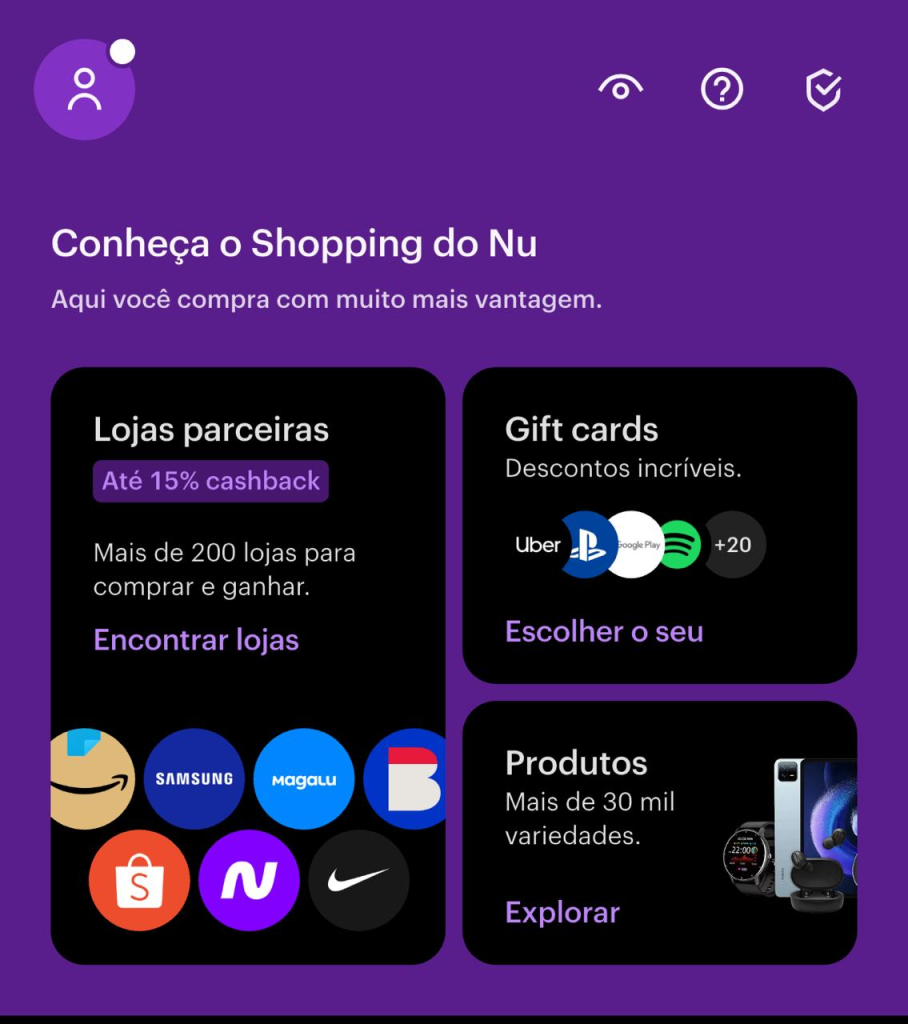Select Escolher o seu for gift cards
Screen dimensions: 908x1024
click(604, 632)
